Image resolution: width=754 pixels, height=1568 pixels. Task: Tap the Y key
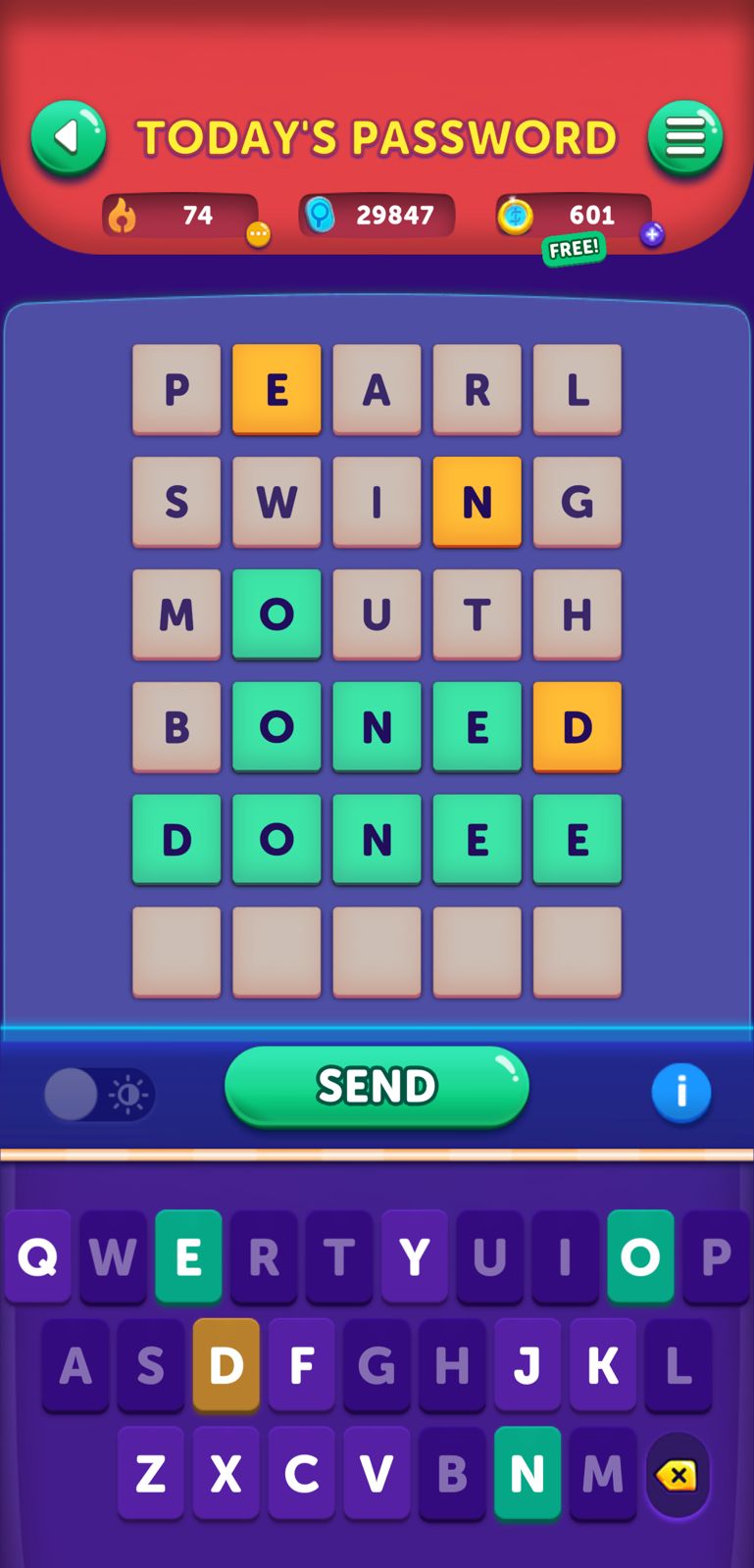(x=414, y=1256)
